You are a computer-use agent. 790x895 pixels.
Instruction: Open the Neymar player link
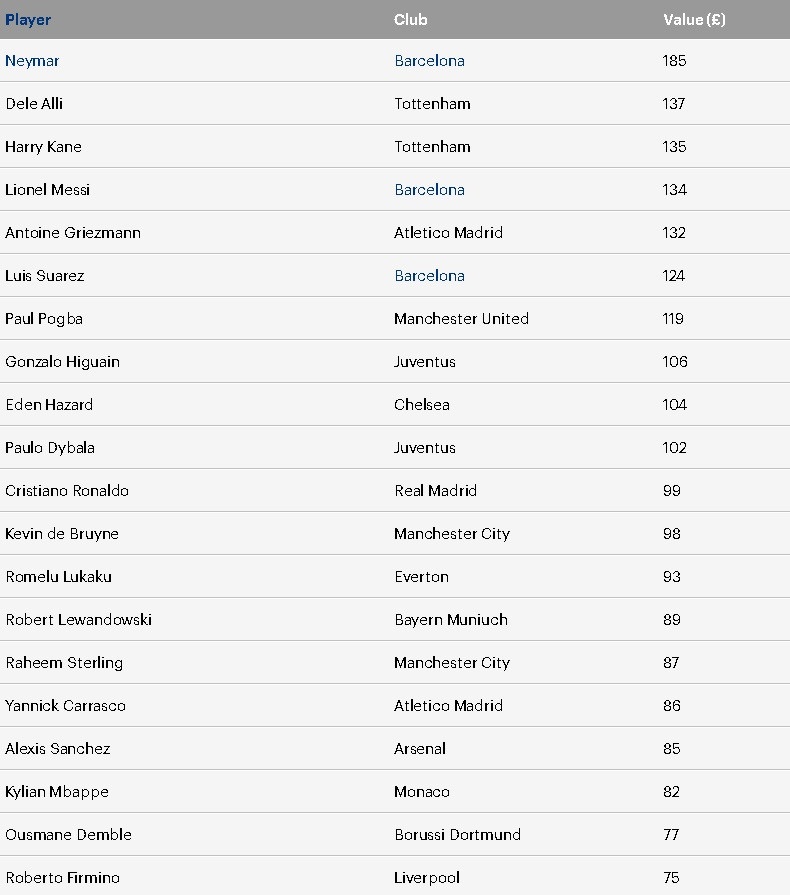[32, 61]
